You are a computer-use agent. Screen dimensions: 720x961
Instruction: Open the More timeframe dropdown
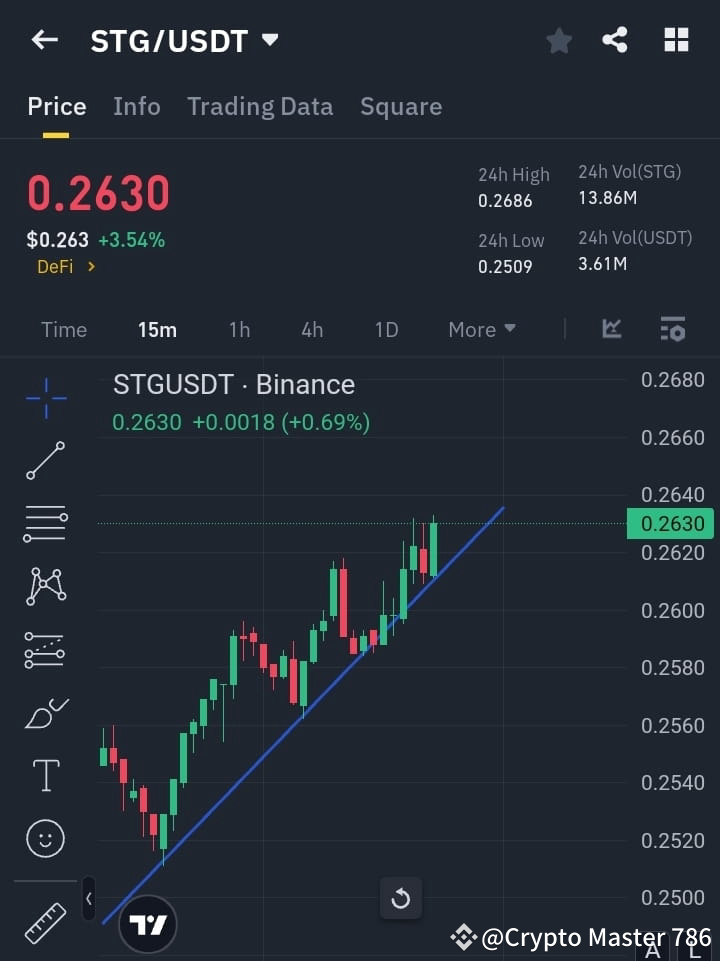(481, 329)
